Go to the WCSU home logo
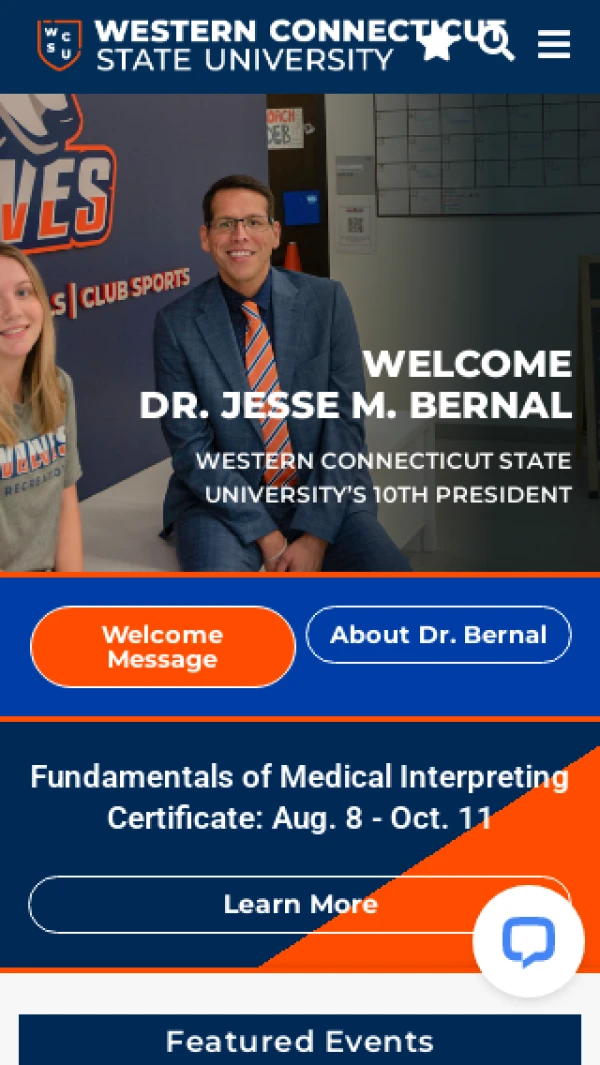 [x=59, y=45]
